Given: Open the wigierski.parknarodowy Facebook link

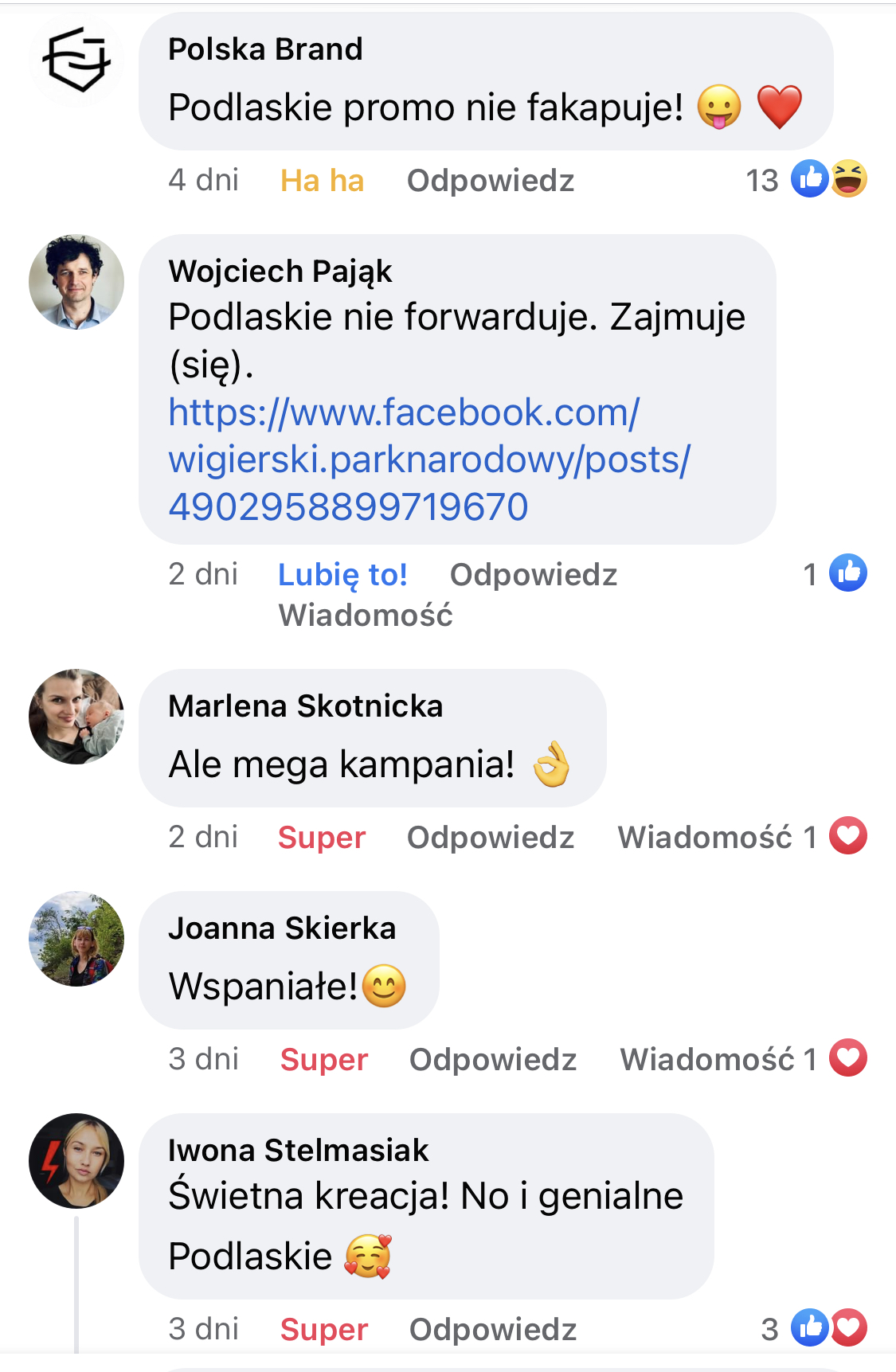Looking at the screenshot, I should pos(428,459).
